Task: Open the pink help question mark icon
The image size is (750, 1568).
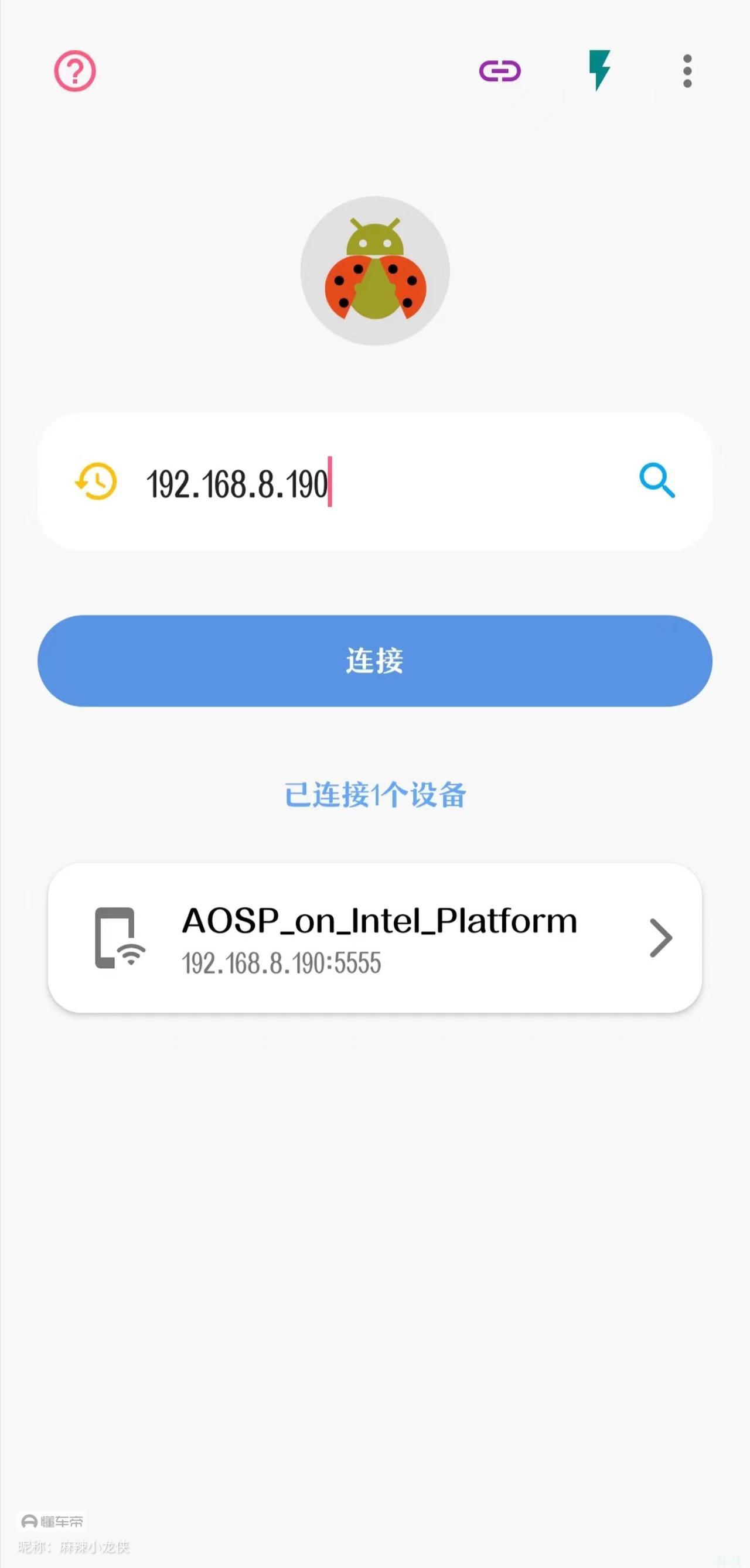Action: (x=75, y=71)
